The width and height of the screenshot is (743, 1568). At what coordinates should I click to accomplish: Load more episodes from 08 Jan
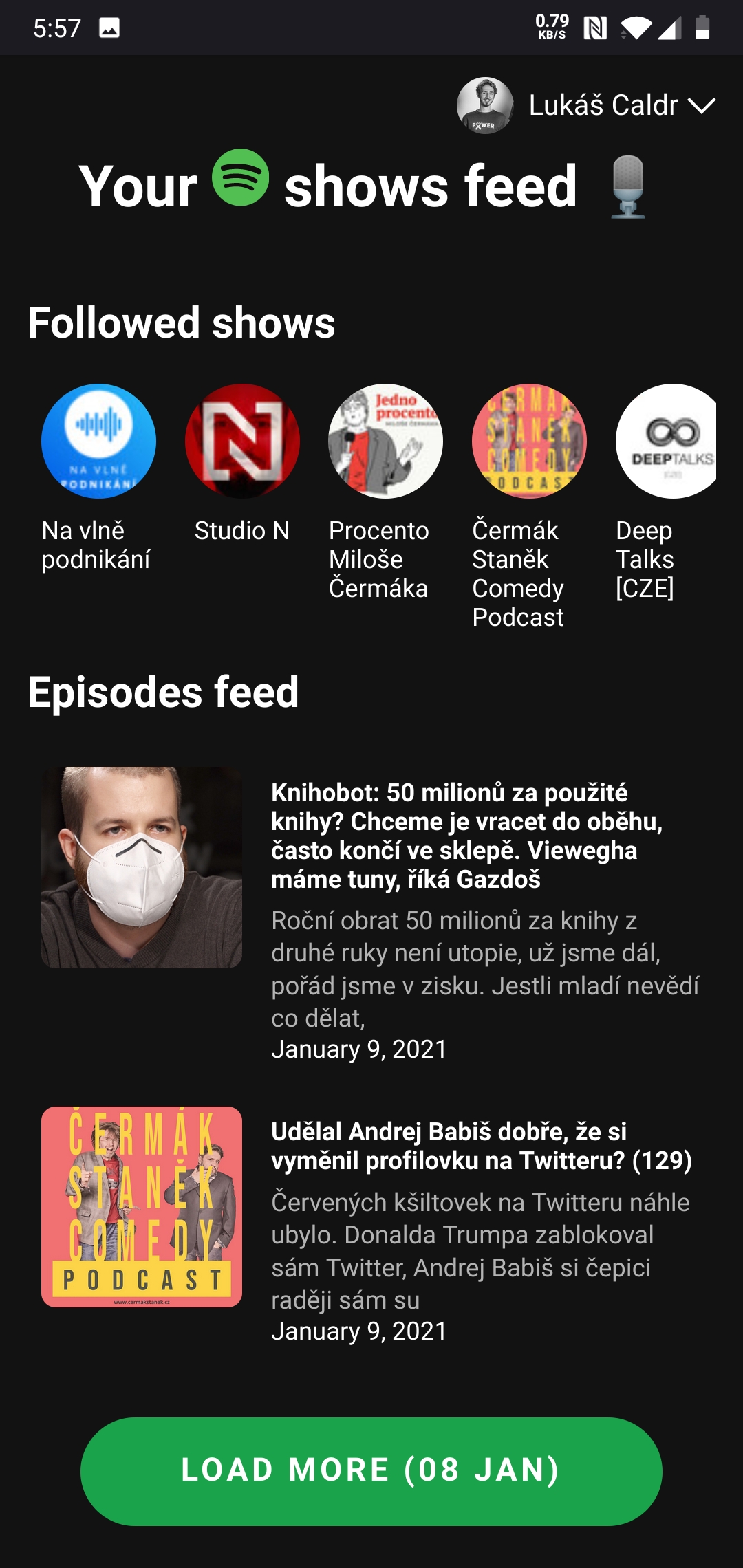coord(371,1471)
